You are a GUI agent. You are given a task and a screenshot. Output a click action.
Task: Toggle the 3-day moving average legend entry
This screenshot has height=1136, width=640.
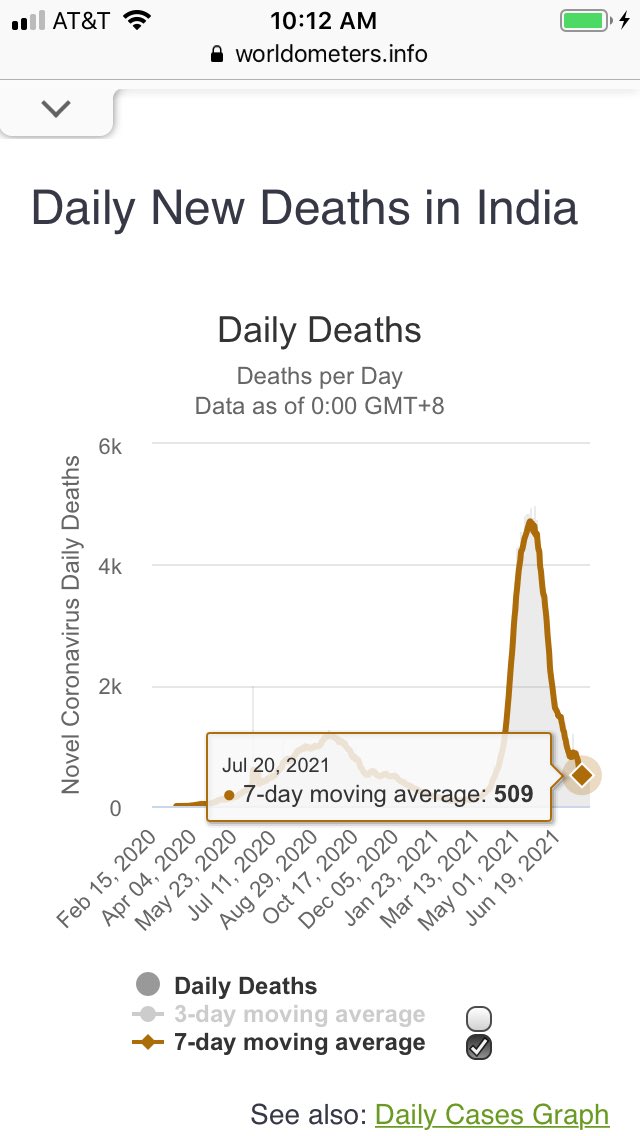[299, 1014]
